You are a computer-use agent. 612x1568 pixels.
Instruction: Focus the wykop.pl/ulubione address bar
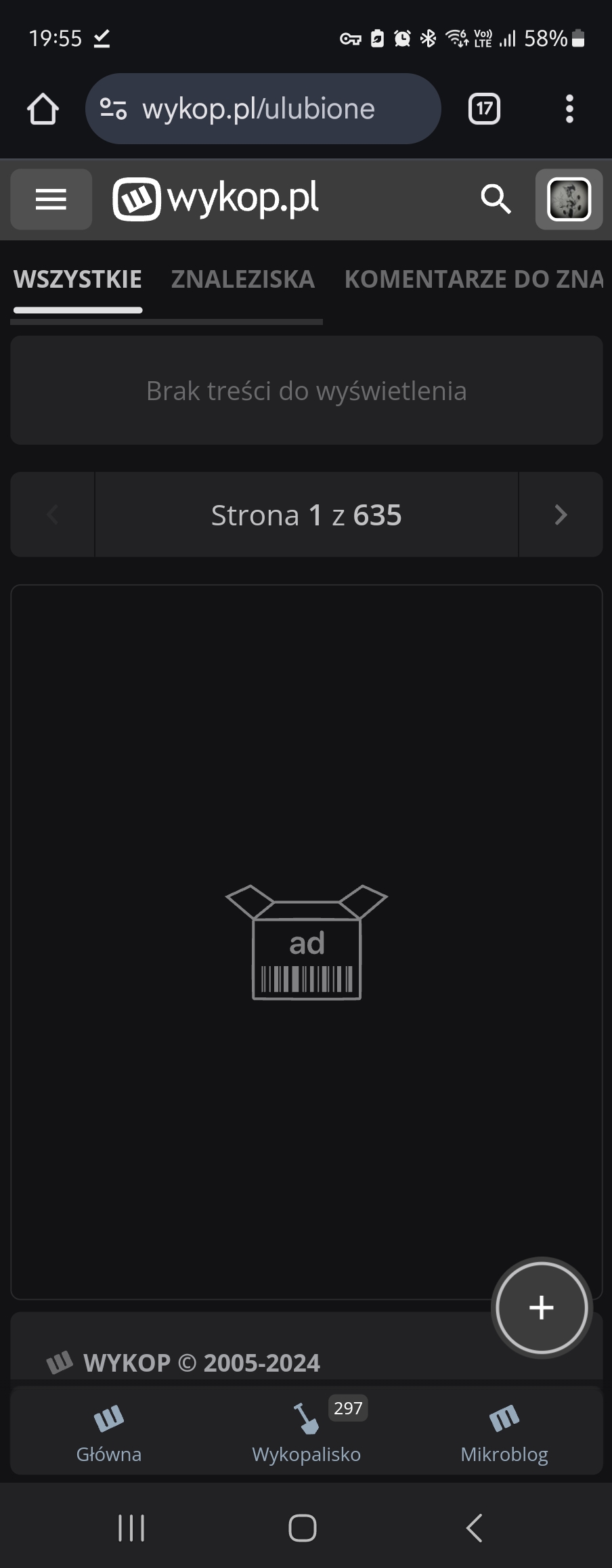pyautogui.click(x=263, y=109)
